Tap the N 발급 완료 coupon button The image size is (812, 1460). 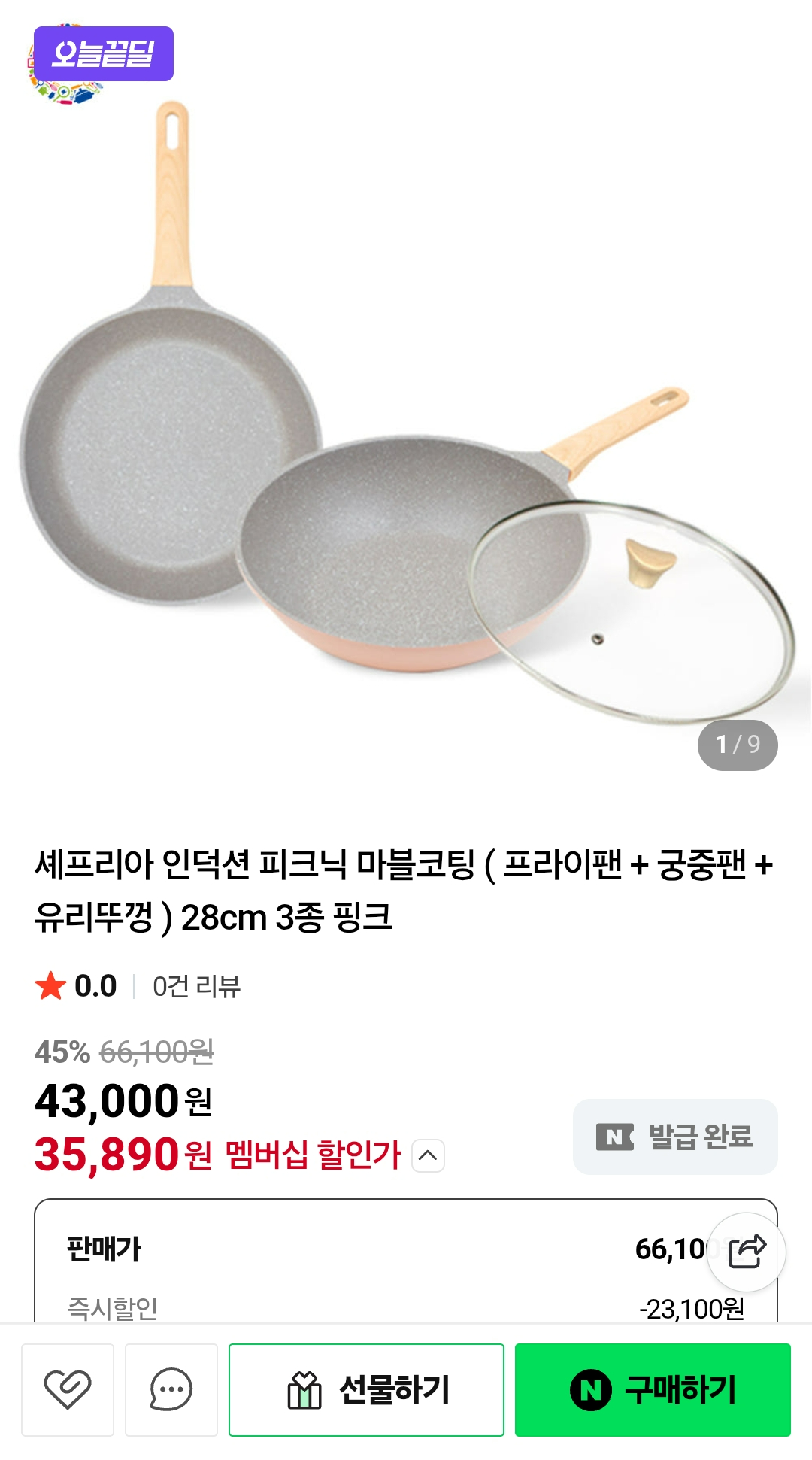tap(674, 1137)
